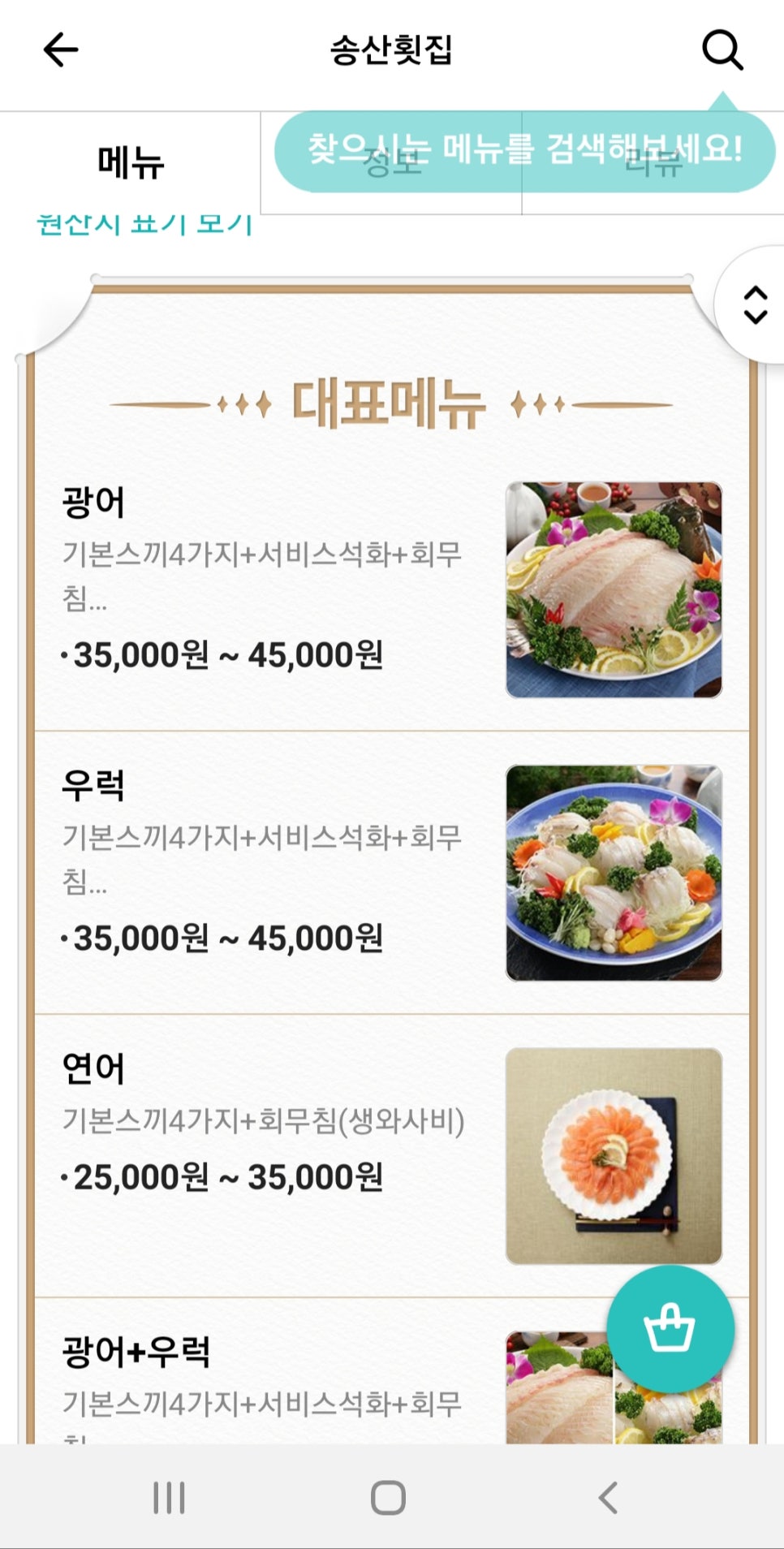
Task: Open the 원산지 표기 보기 link
Action: [144, 224]
